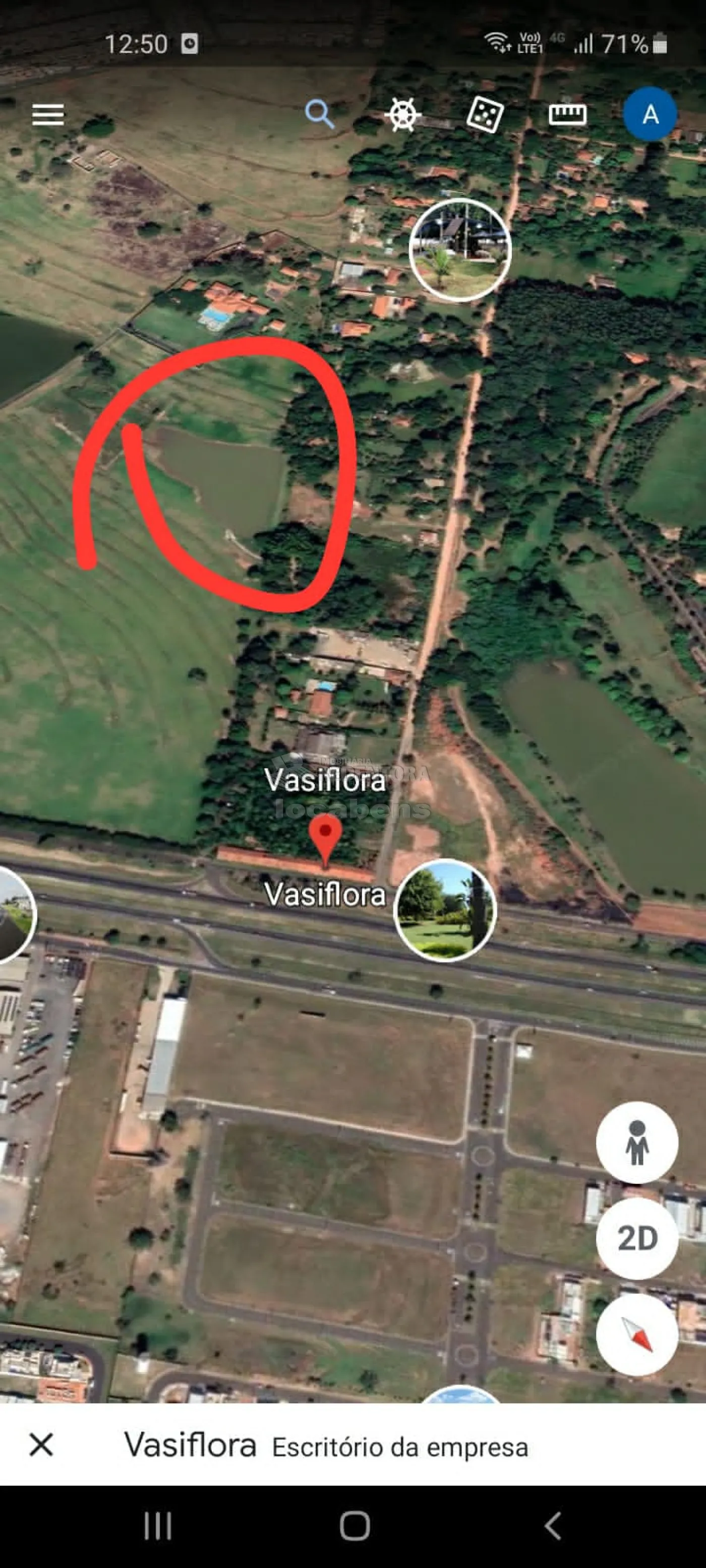The height and width of the screenshot is (1568, 706).
Task: Open Voyager with the ship wheel icon
Action: [x=403, y=114]
